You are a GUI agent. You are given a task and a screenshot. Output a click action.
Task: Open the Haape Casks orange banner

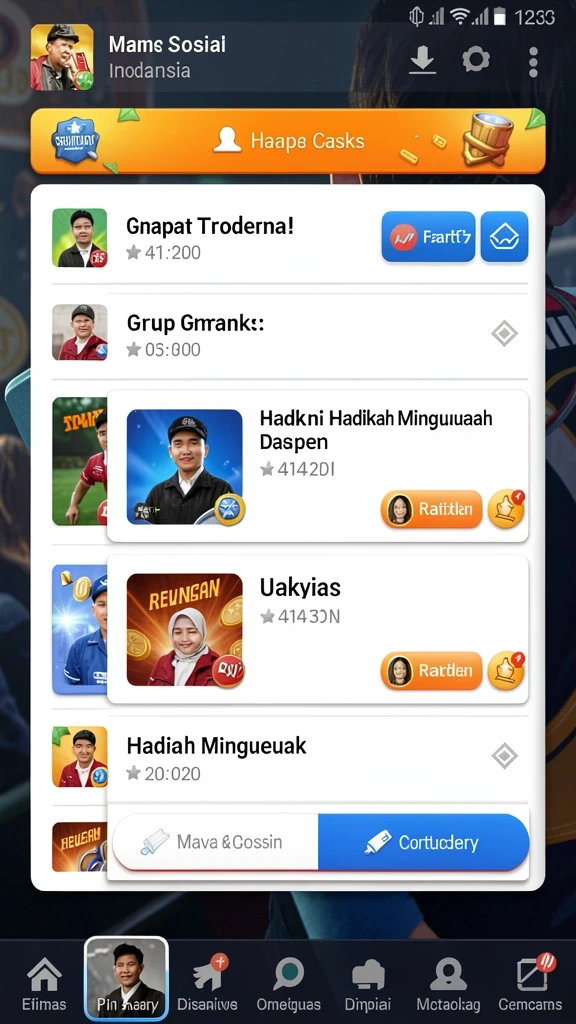[x=288, y=141]
